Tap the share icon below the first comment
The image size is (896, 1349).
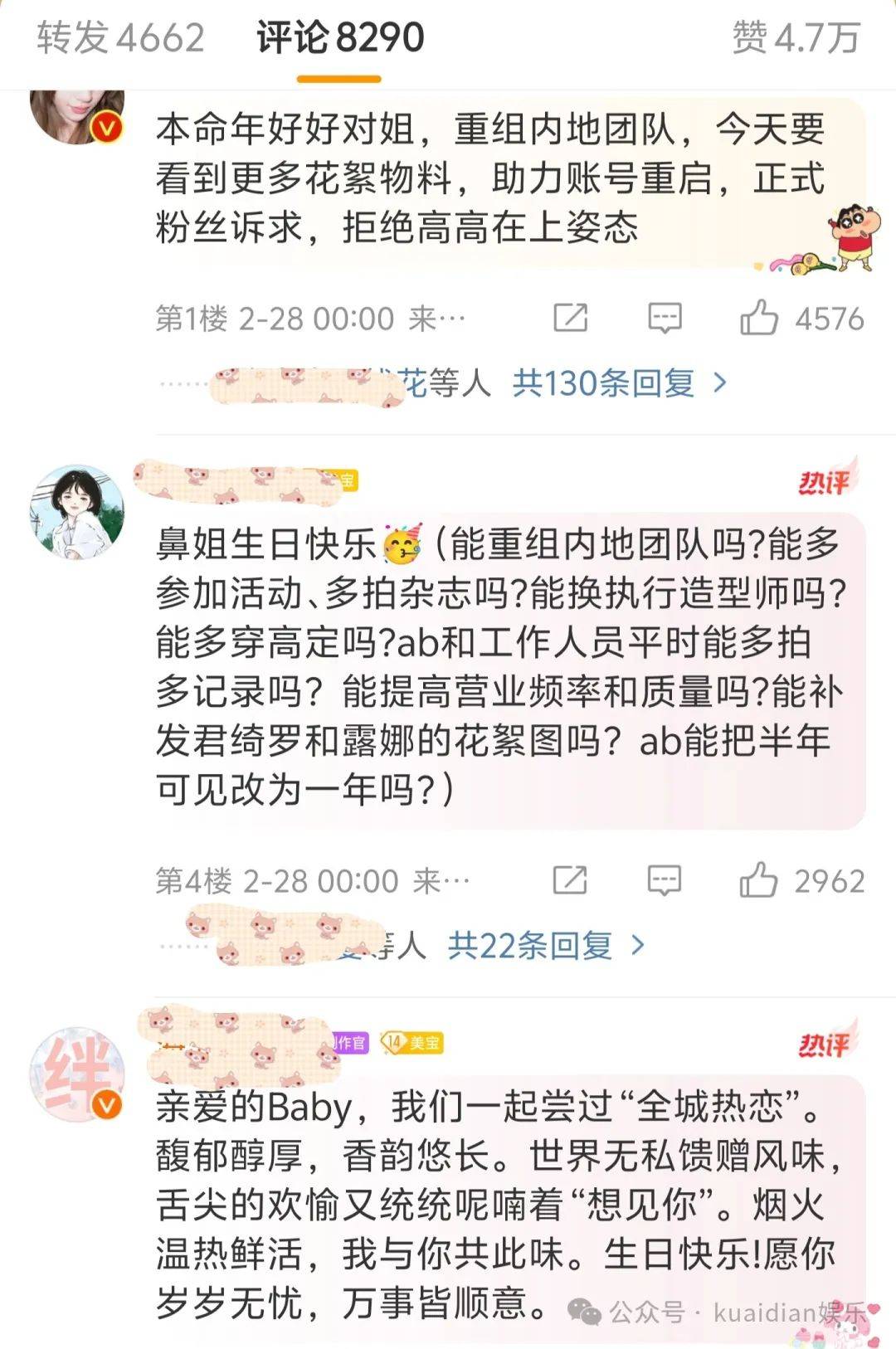pos(571,315)
